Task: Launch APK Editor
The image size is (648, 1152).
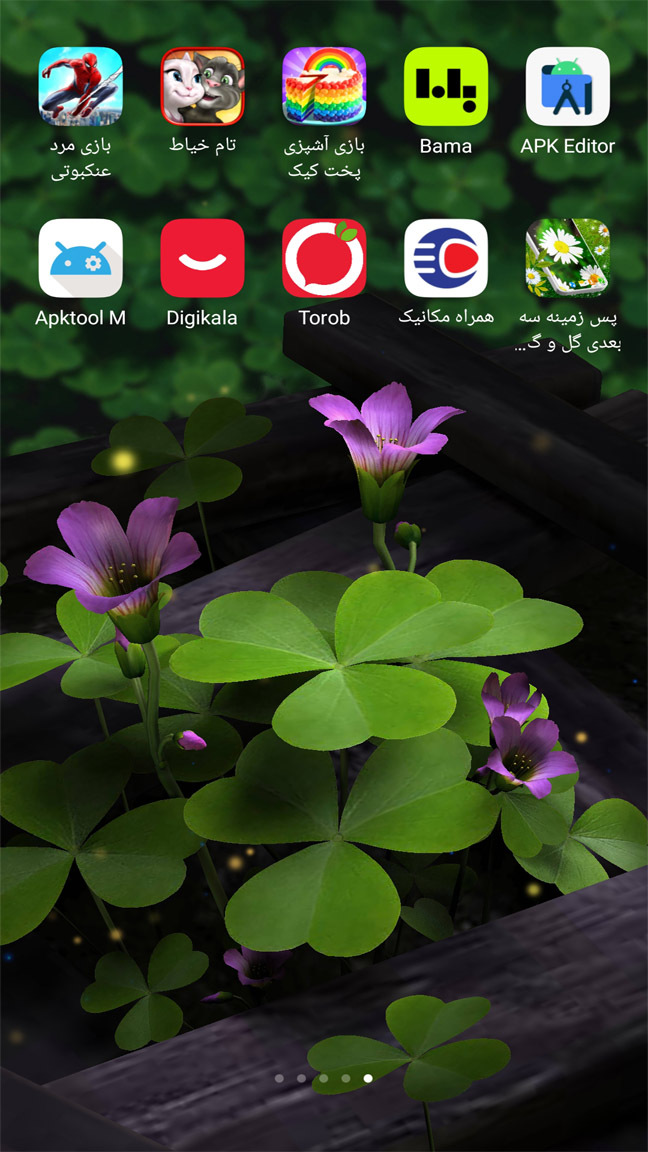Action: point(567,88)
